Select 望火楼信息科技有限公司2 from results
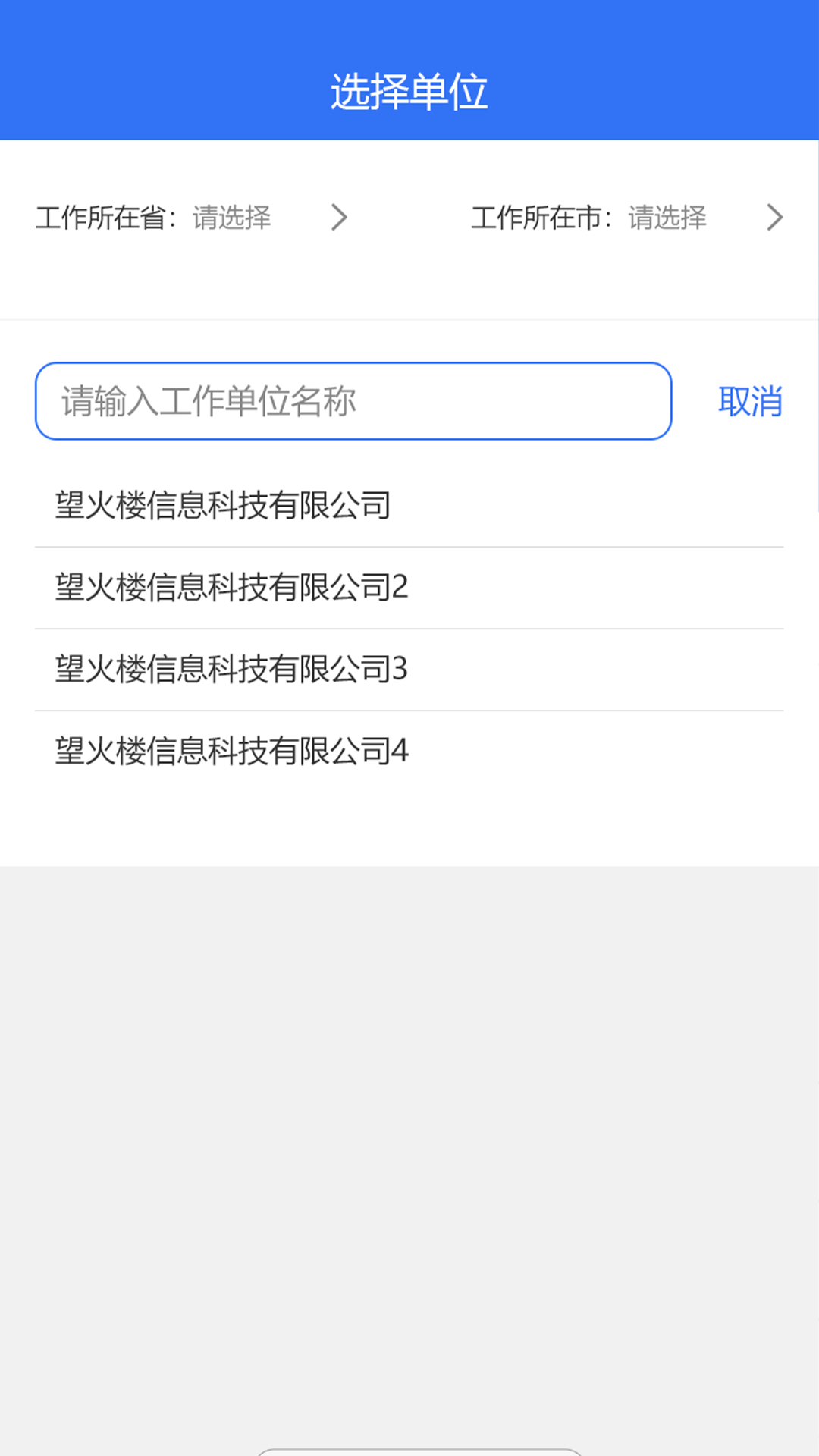Screen dimensions: 819x1456 pyautogui.click(x=231, y=588)
